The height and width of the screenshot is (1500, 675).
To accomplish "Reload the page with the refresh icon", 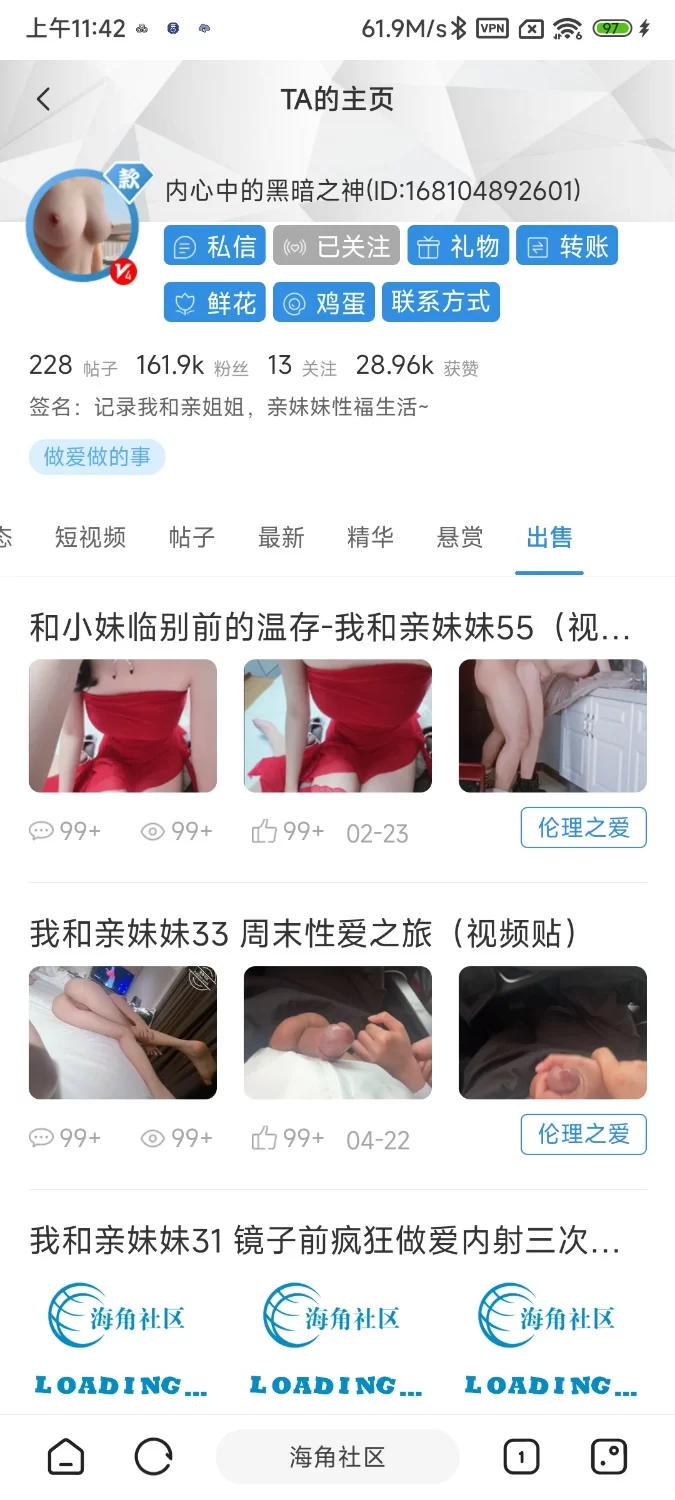I will coord(153,1457).
